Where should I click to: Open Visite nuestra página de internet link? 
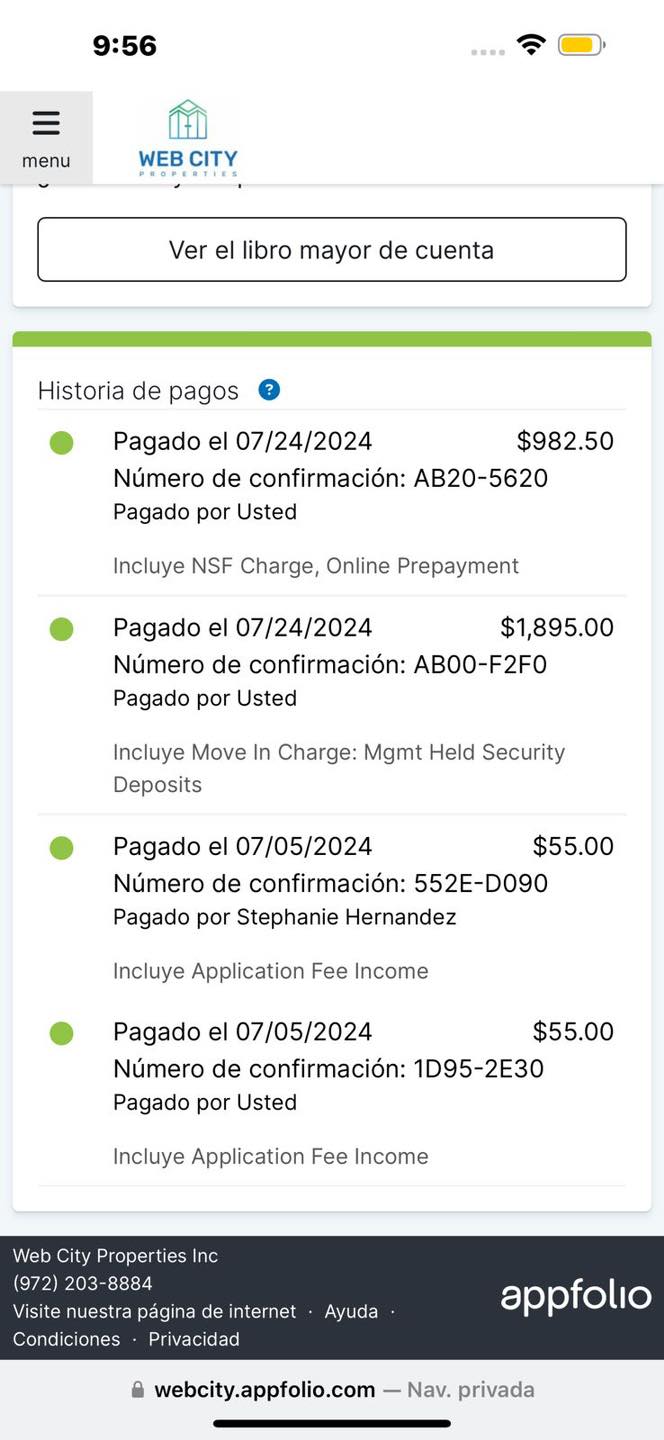(x=155, y=1311)
